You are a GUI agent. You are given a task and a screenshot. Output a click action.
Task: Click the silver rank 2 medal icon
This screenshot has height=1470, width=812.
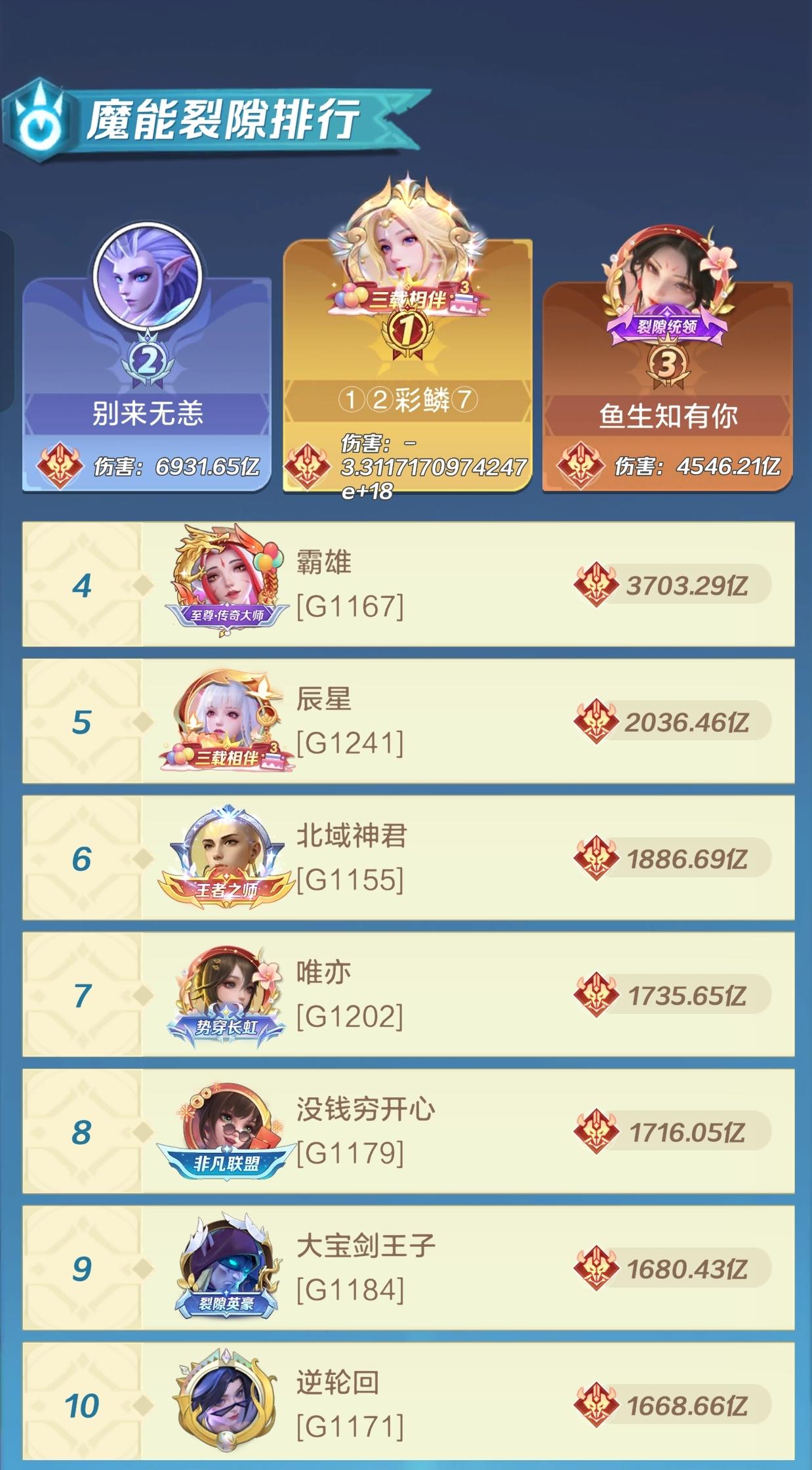tap(148, 360)
